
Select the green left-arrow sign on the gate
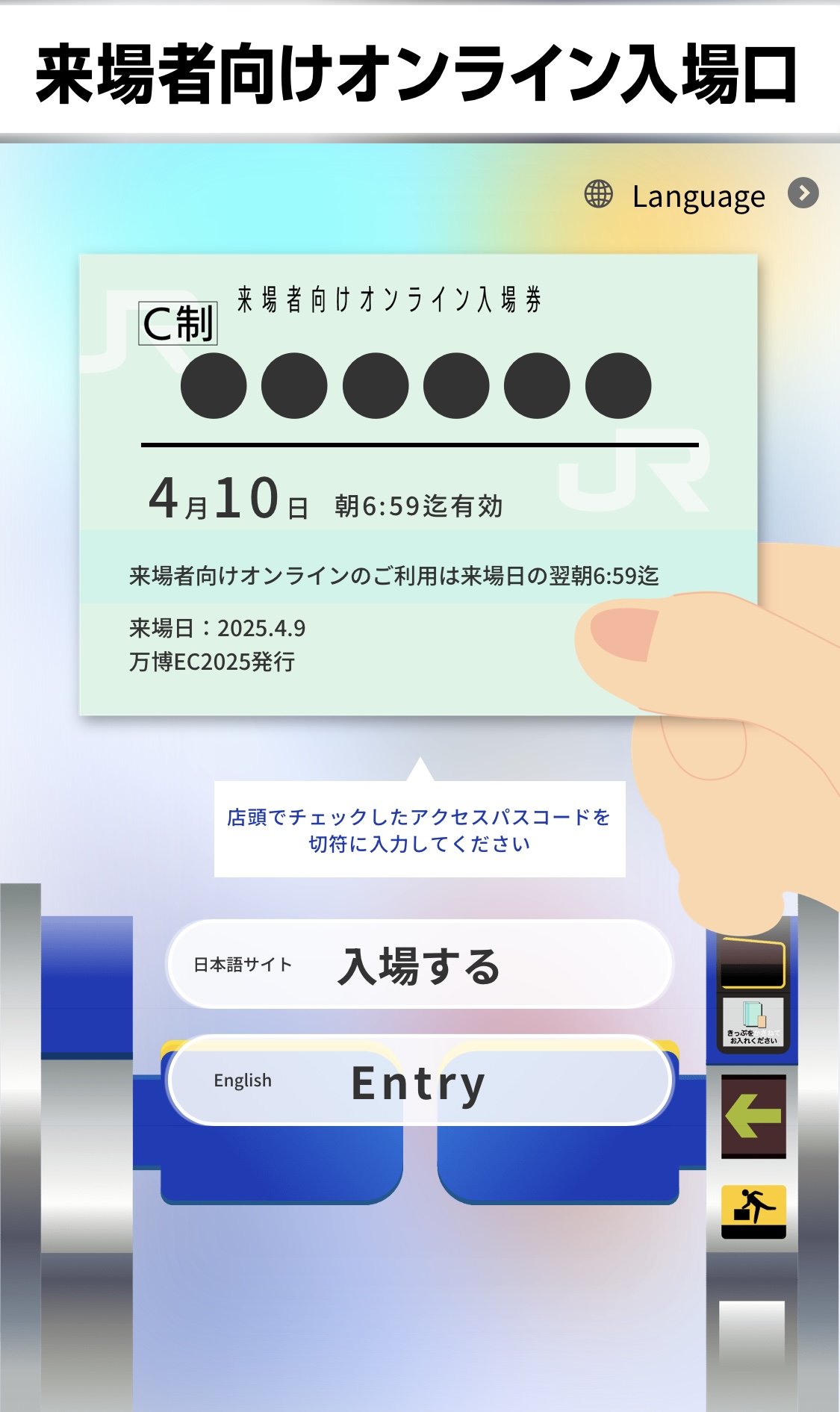tap(754, 1116)
